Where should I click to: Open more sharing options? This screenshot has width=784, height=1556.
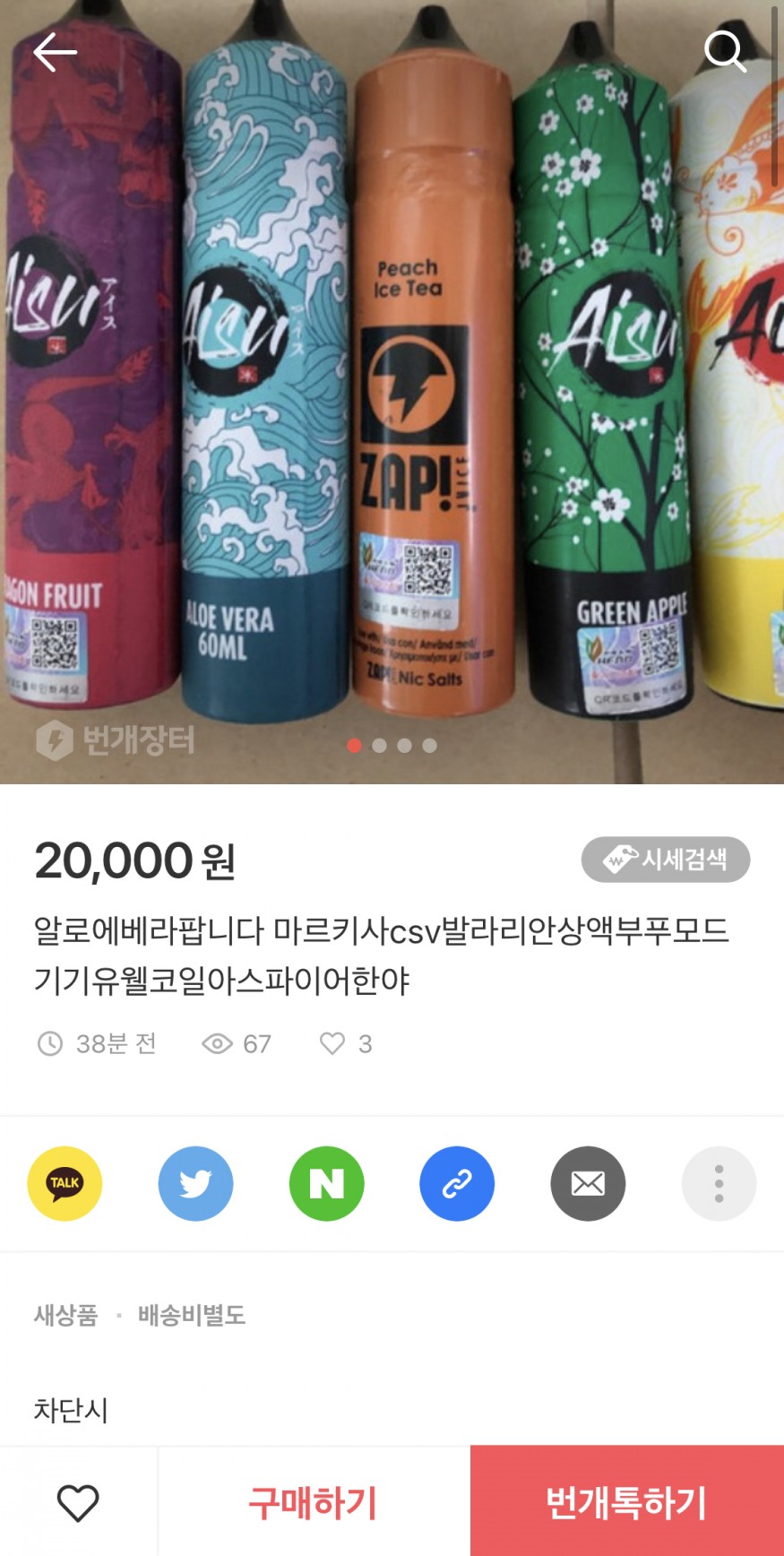[719, 1183]
